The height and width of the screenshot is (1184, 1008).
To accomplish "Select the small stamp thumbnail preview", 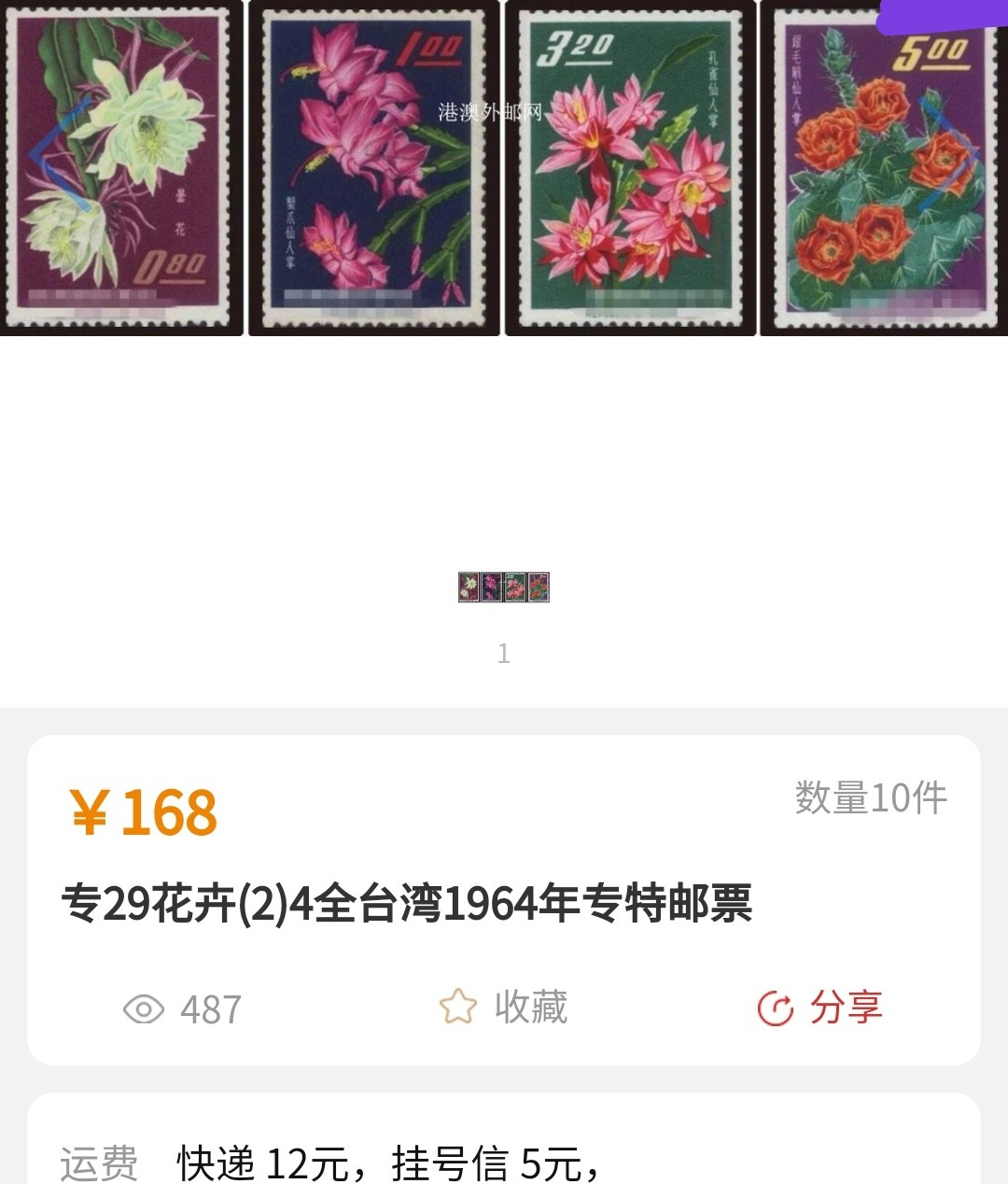I will click(504, 587).
